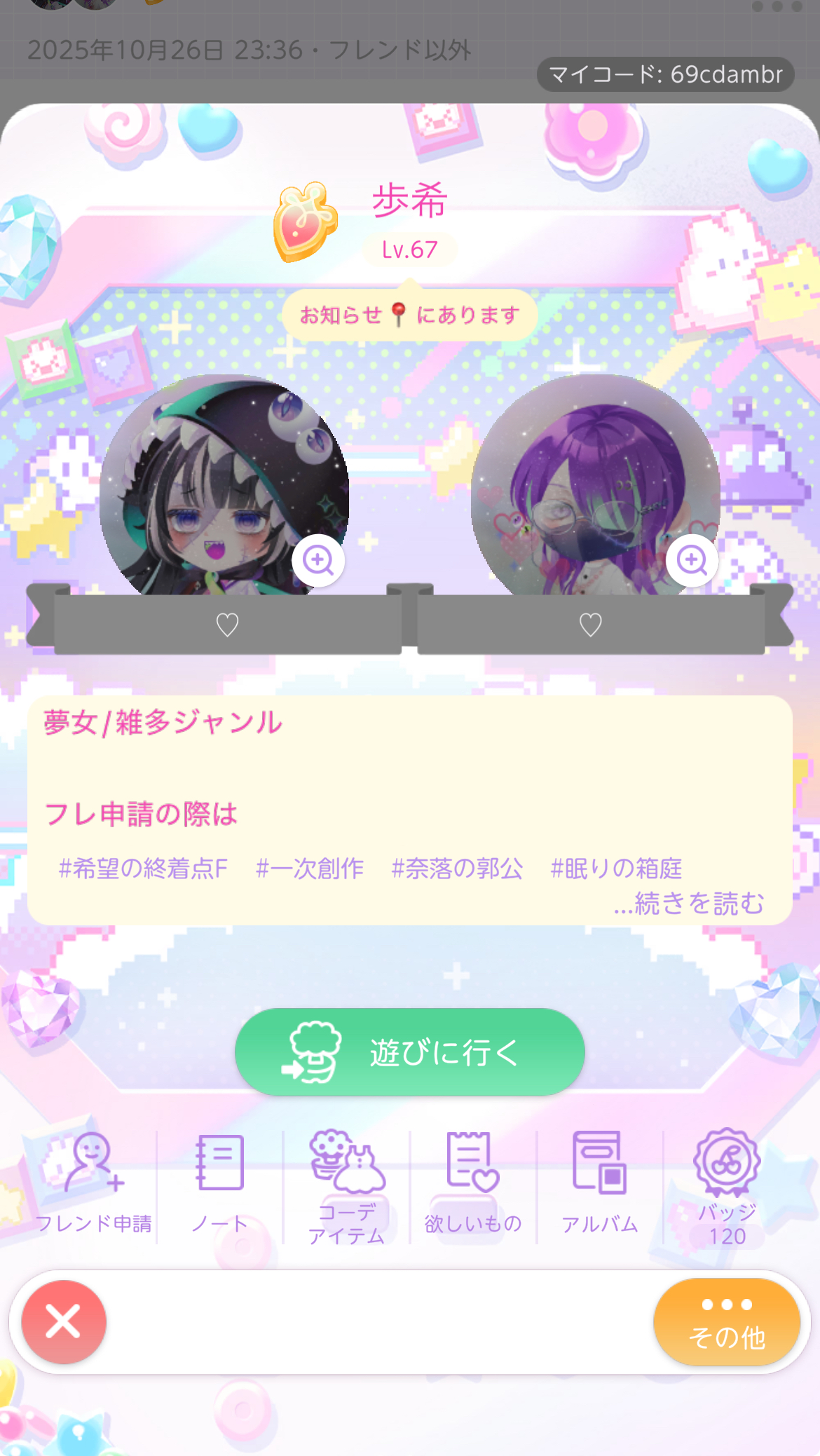Viewport: 820px width, 1456px height.
Task: Open the その他 more options button
Action: coord(727,1322)
